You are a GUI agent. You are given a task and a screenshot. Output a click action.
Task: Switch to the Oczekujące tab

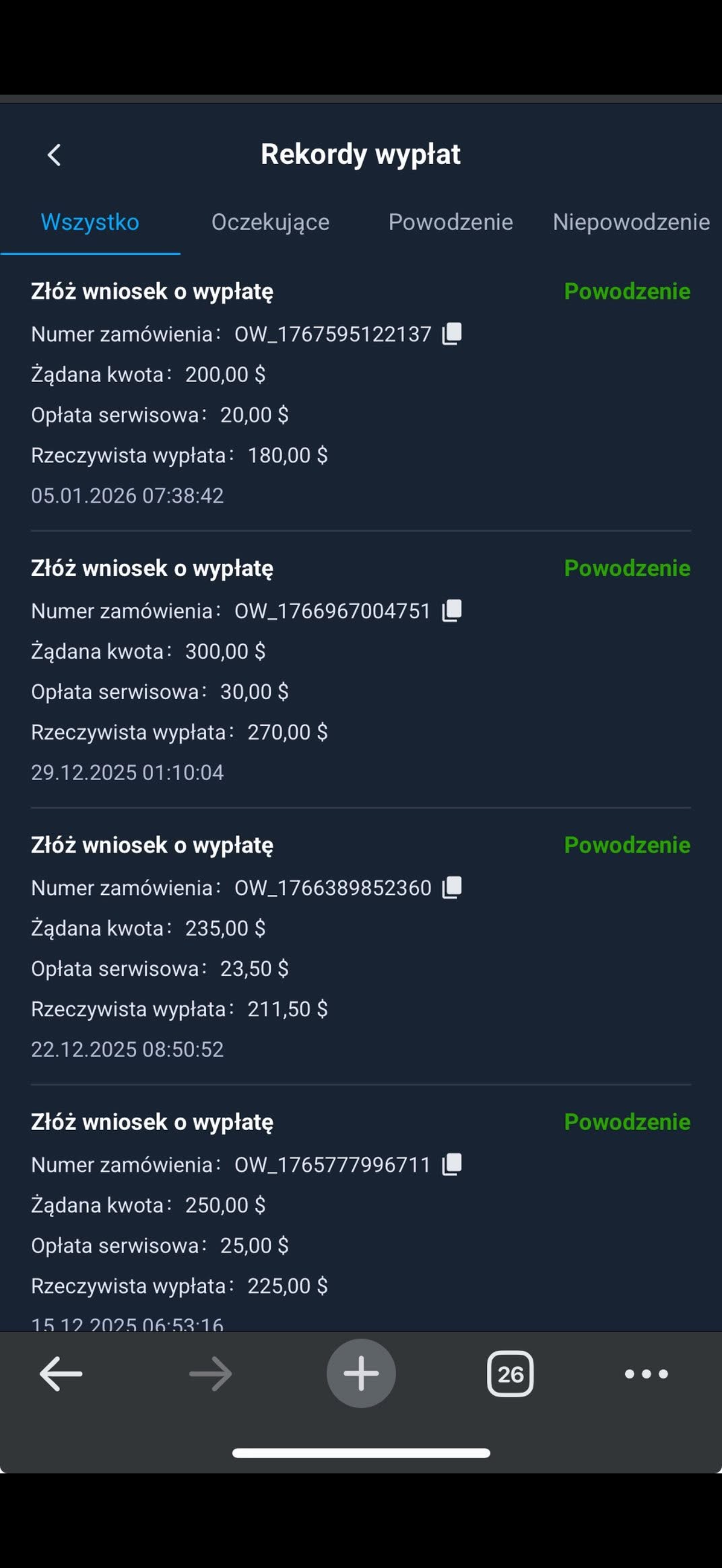tap(270, 222)
